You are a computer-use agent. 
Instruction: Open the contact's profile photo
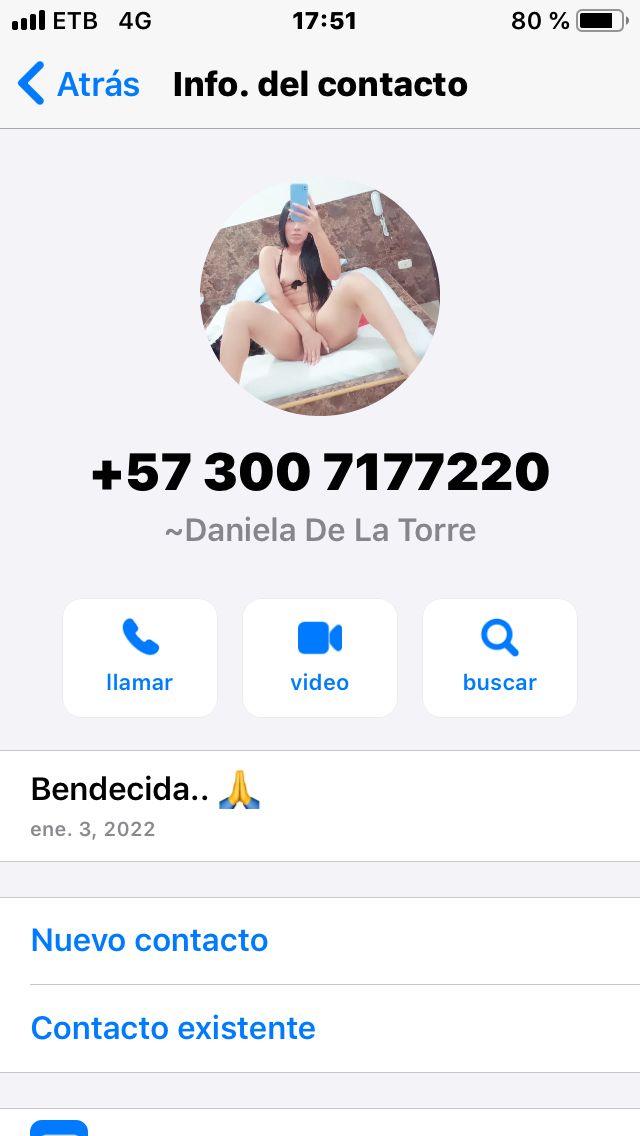[x=320, y=297]
